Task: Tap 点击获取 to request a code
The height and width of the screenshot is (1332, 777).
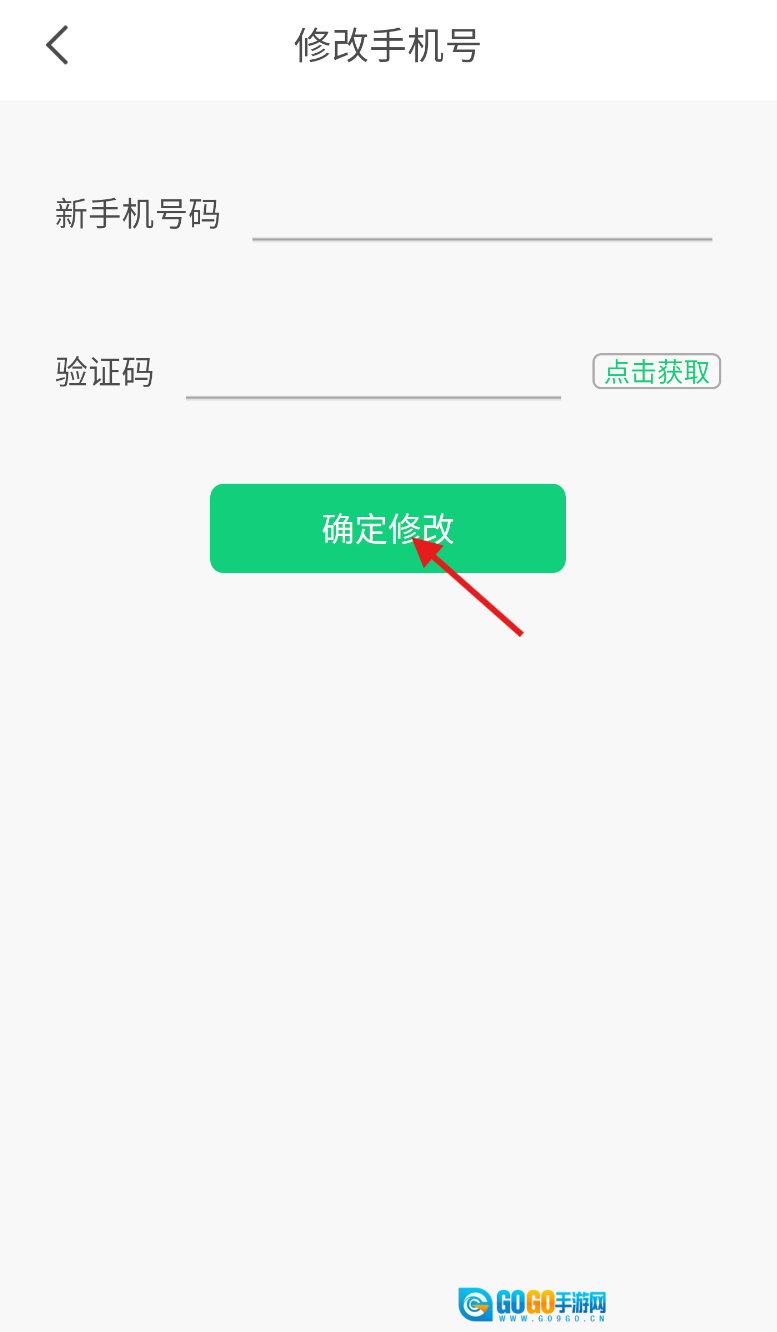Action: [656, 372]
